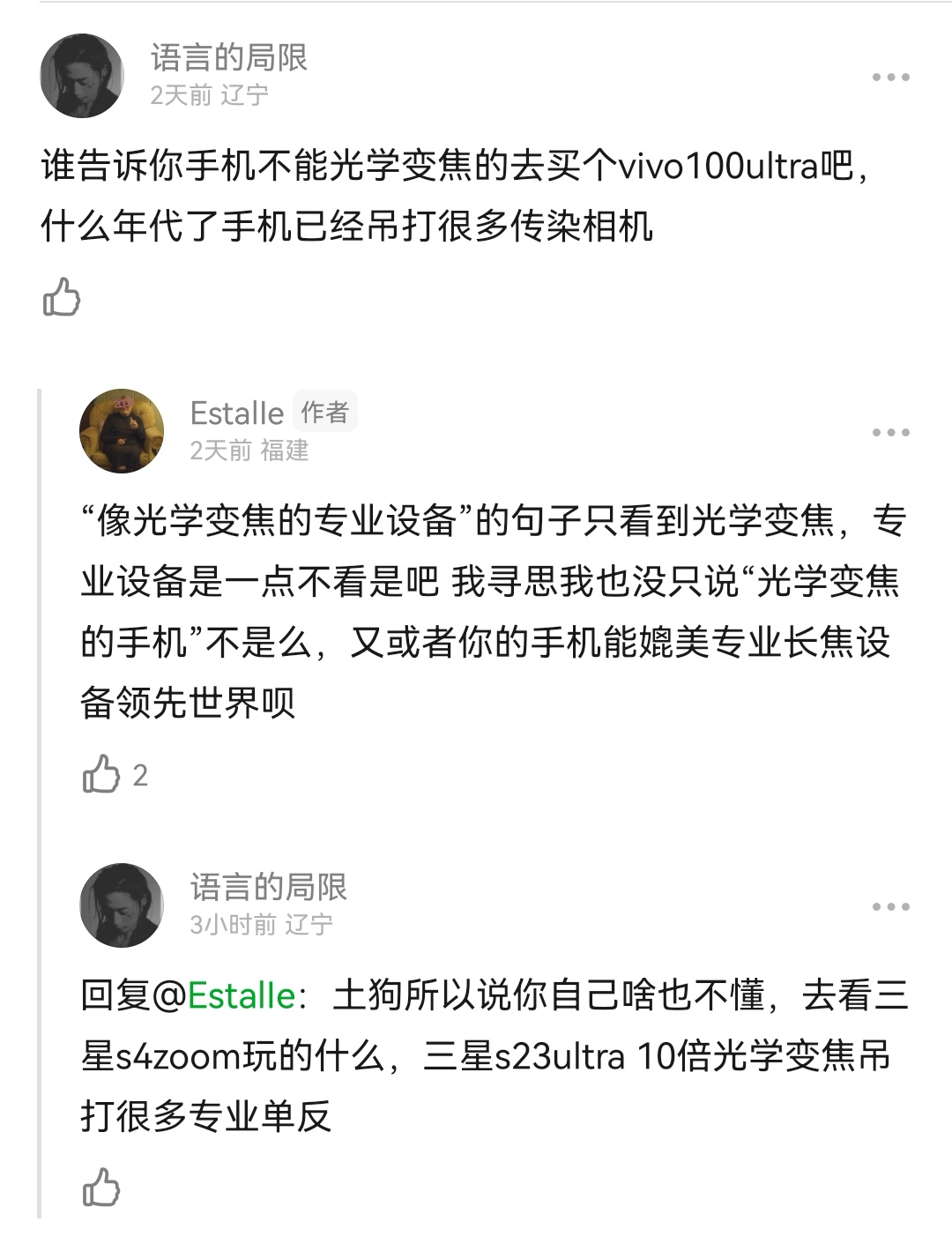Open overflow menu for the vivo100ultra comment

[890, 78]
